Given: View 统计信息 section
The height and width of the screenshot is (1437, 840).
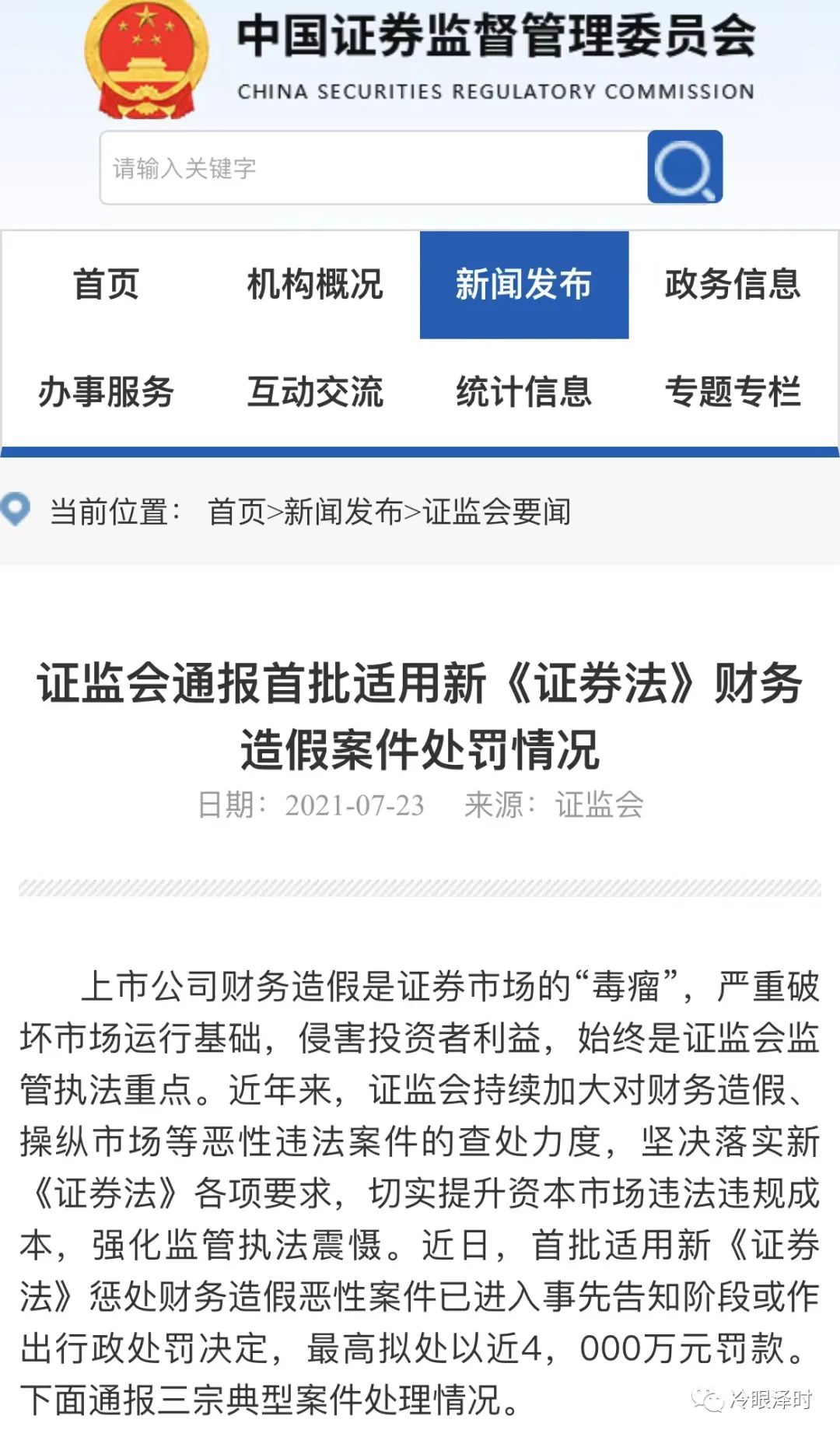Looking at the screenshot, I should pos(523,391).
